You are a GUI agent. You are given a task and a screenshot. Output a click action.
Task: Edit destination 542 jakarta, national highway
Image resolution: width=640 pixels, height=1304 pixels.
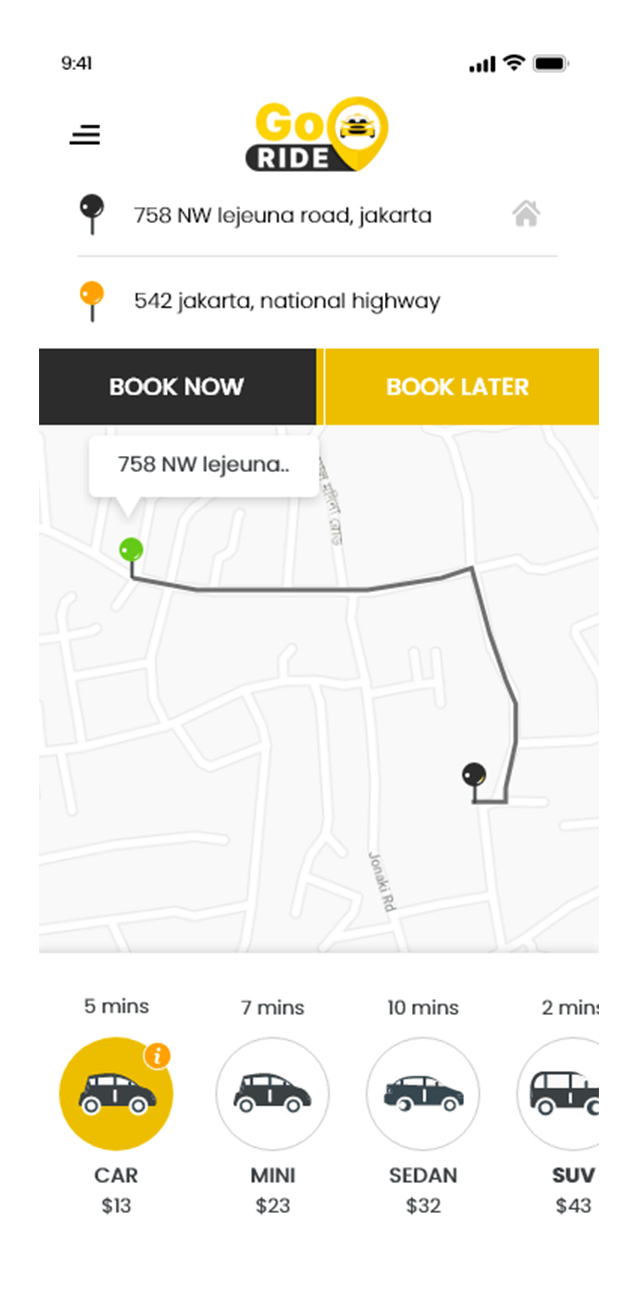pos(287,301)
